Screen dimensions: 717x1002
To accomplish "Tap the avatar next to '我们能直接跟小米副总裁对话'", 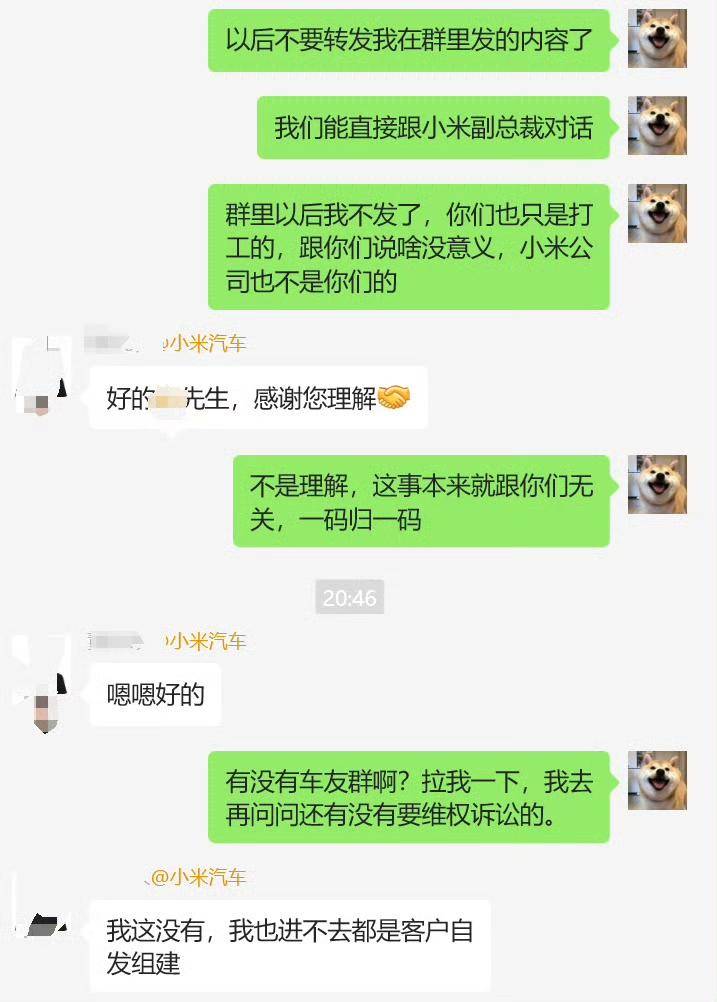I will pyautogui.click(x=657, y=126).
